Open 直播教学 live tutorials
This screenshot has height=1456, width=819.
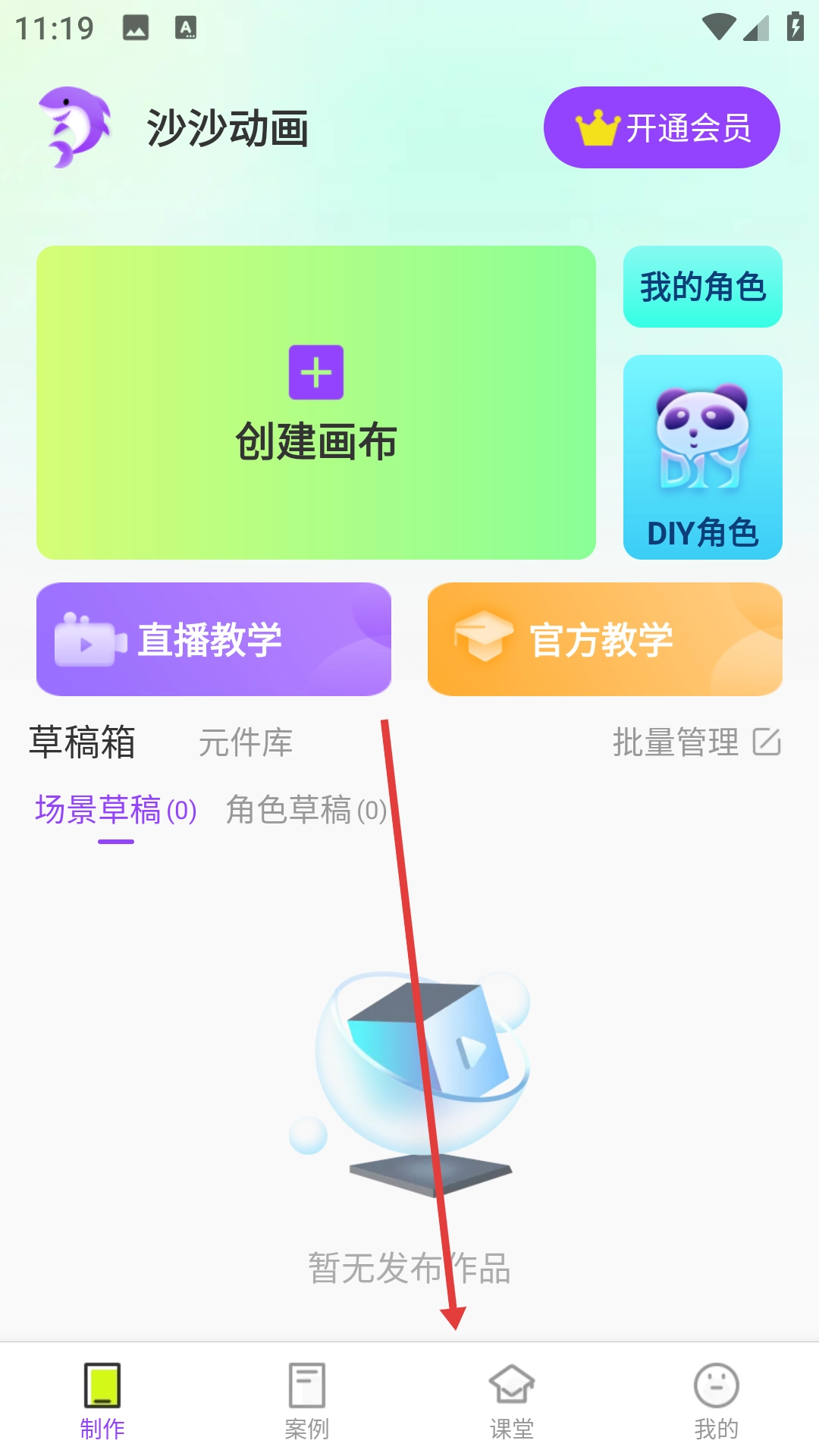[214, 639]
